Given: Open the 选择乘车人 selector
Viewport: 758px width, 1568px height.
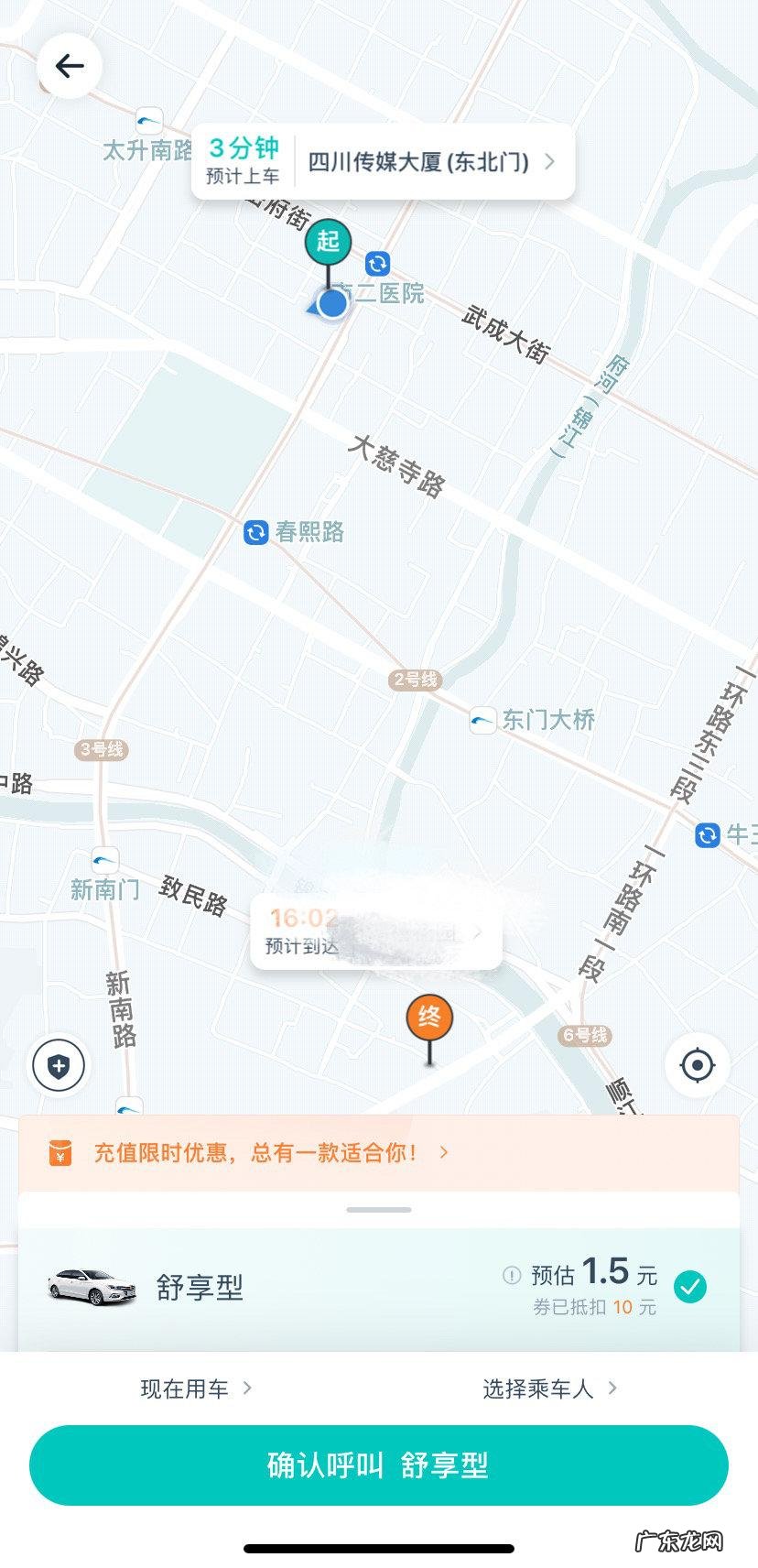Looking at the screenshot, I should pos(538,1389).
